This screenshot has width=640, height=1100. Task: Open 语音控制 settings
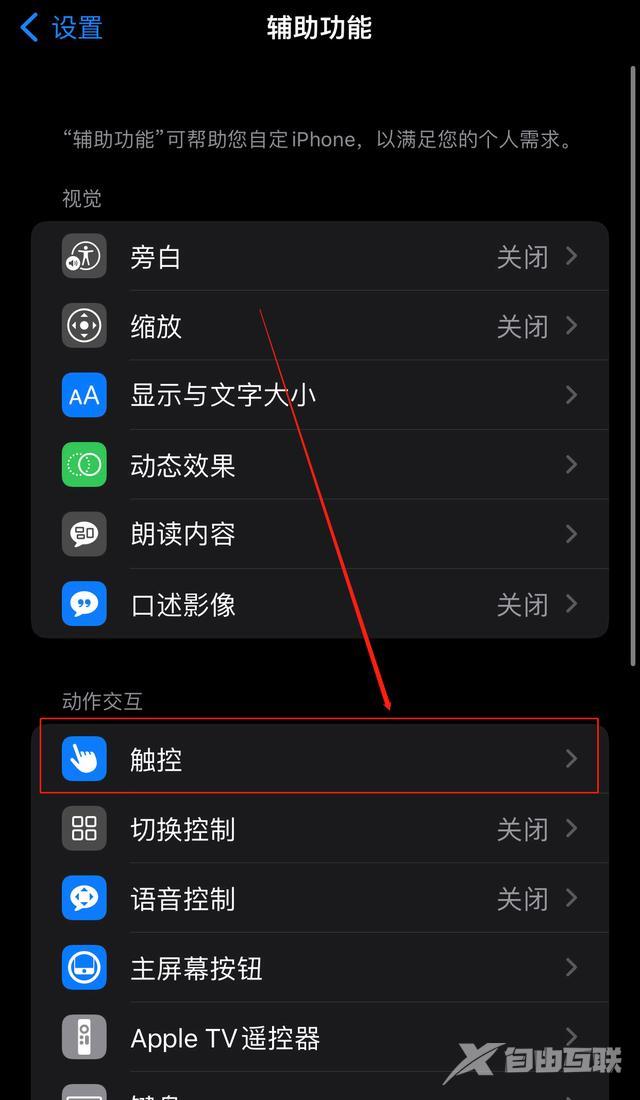(x=320, y=898)
